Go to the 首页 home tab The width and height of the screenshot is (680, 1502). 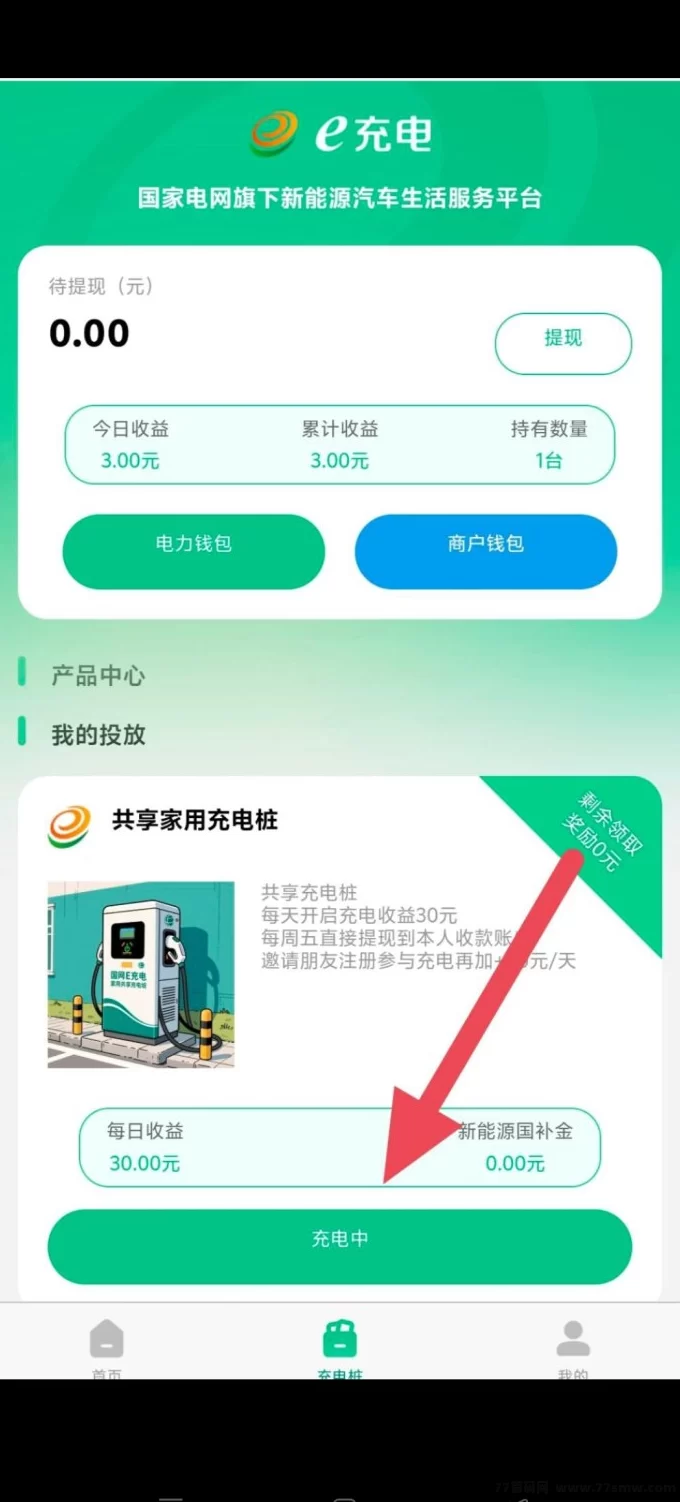click(107, 1346)
